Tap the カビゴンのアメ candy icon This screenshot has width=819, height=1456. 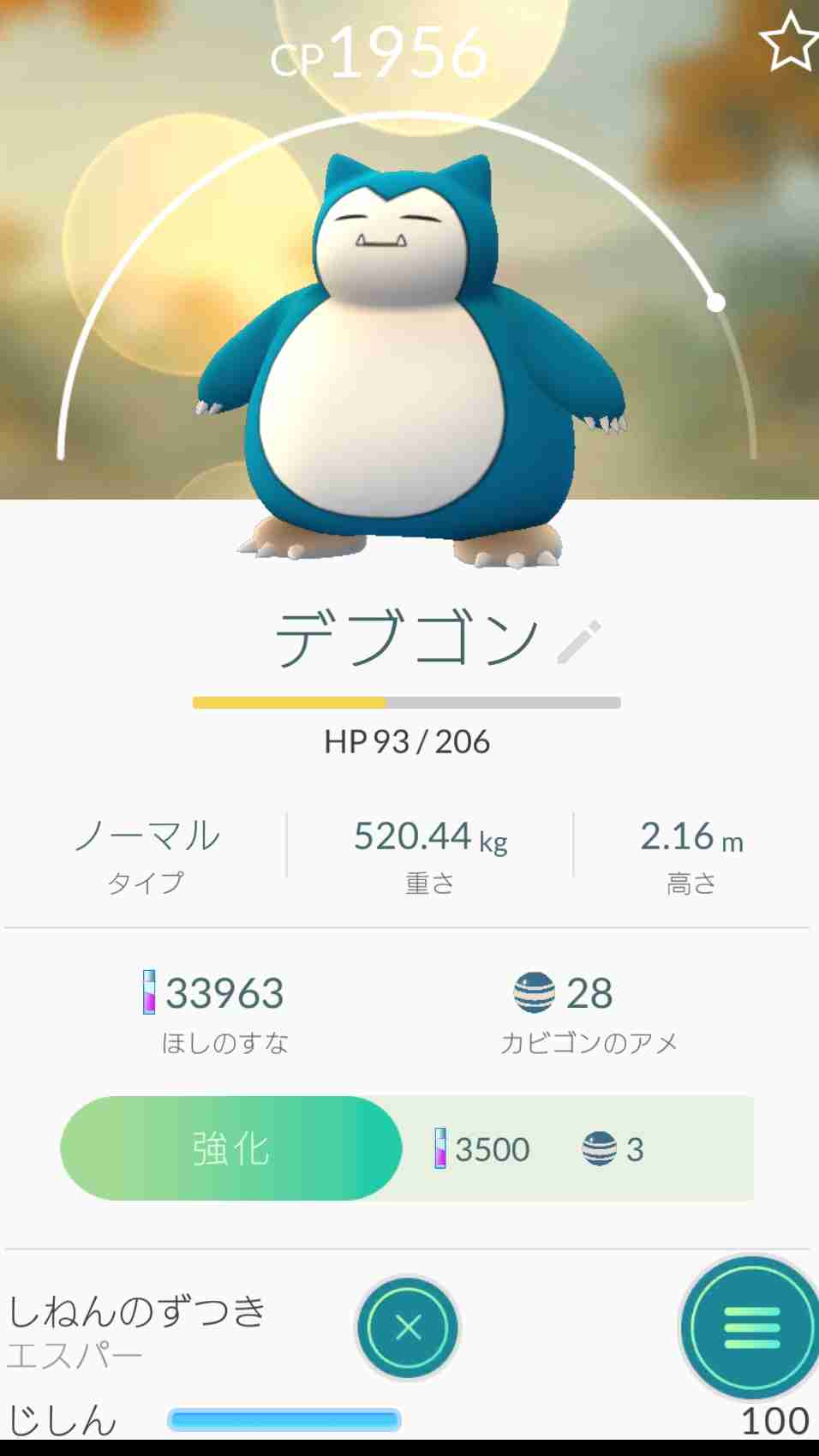tap(535, 994)
